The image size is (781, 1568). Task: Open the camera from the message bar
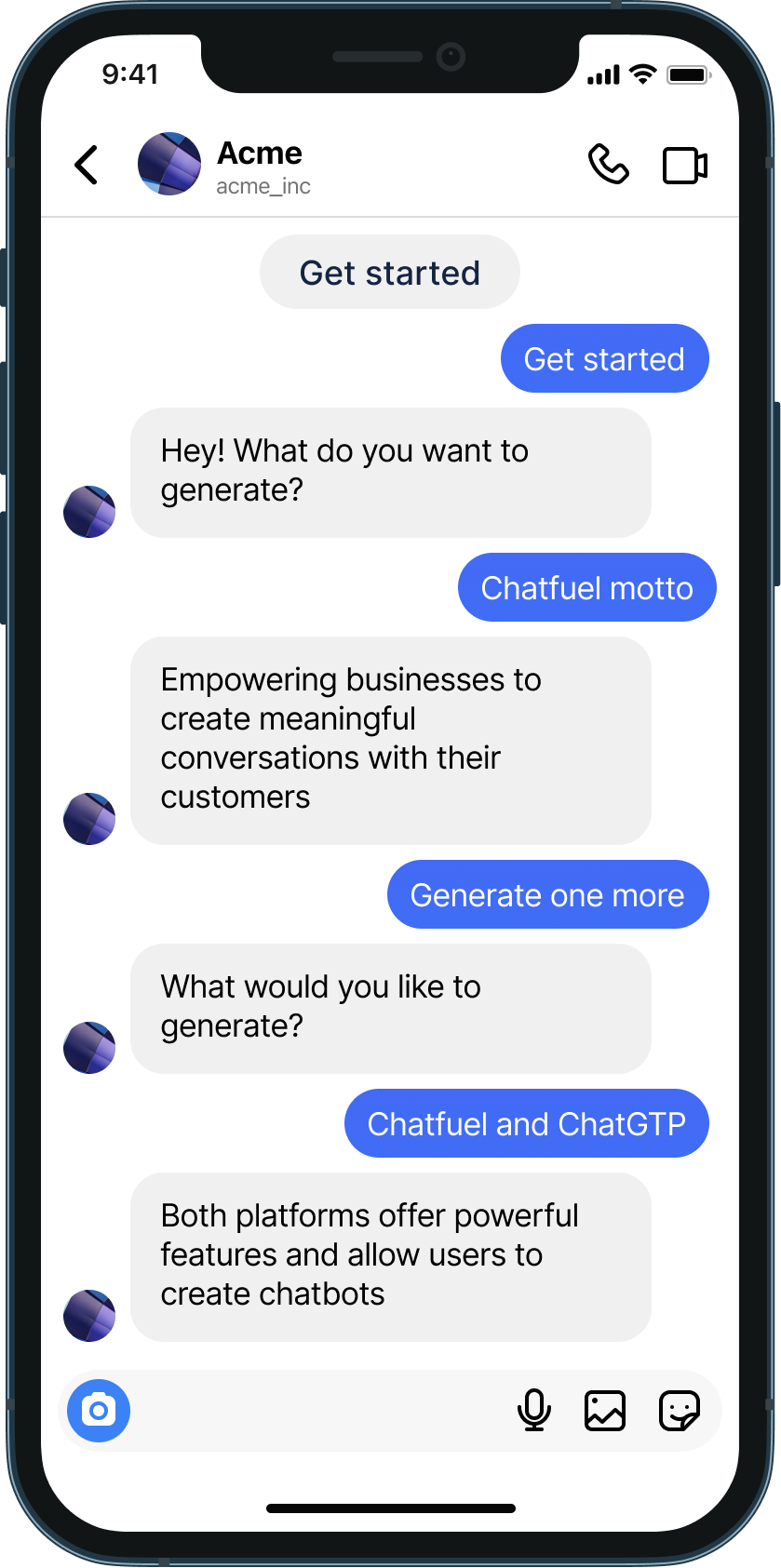click(x=99, y=1411)
